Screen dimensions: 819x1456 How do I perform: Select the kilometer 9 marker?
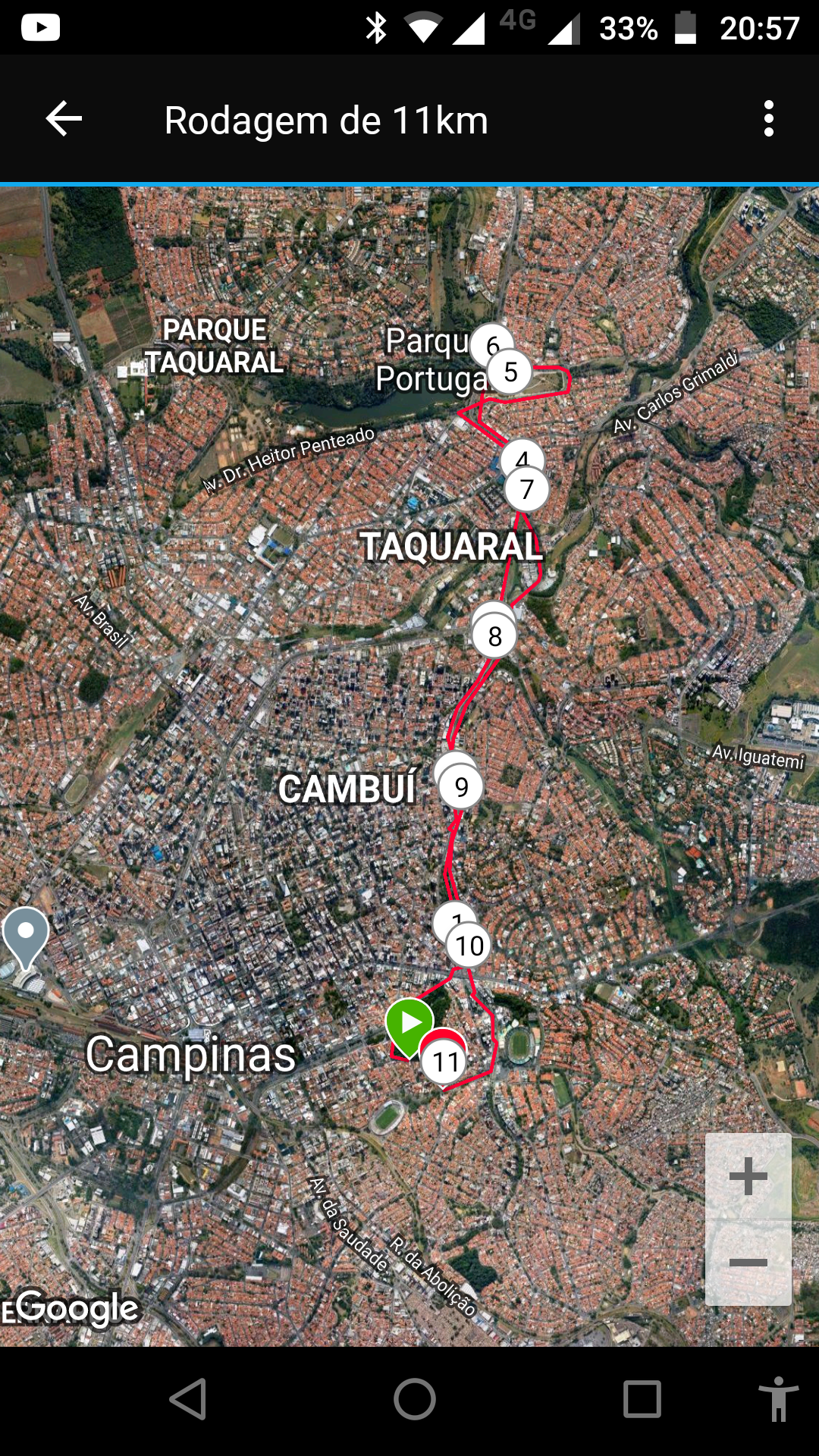(461, 788)
